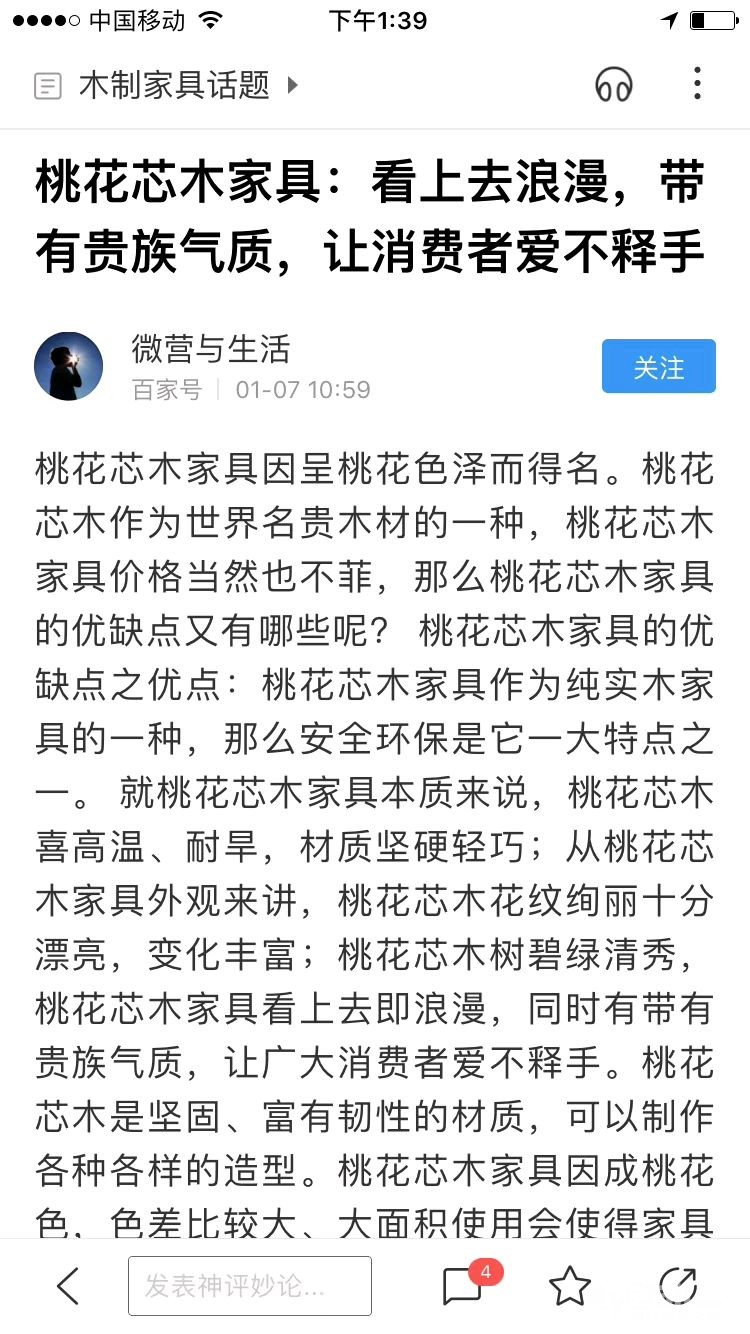Screen dimensions: 750x1334
Task: Go back with the bottom arrow
Action: [68, 1286]
